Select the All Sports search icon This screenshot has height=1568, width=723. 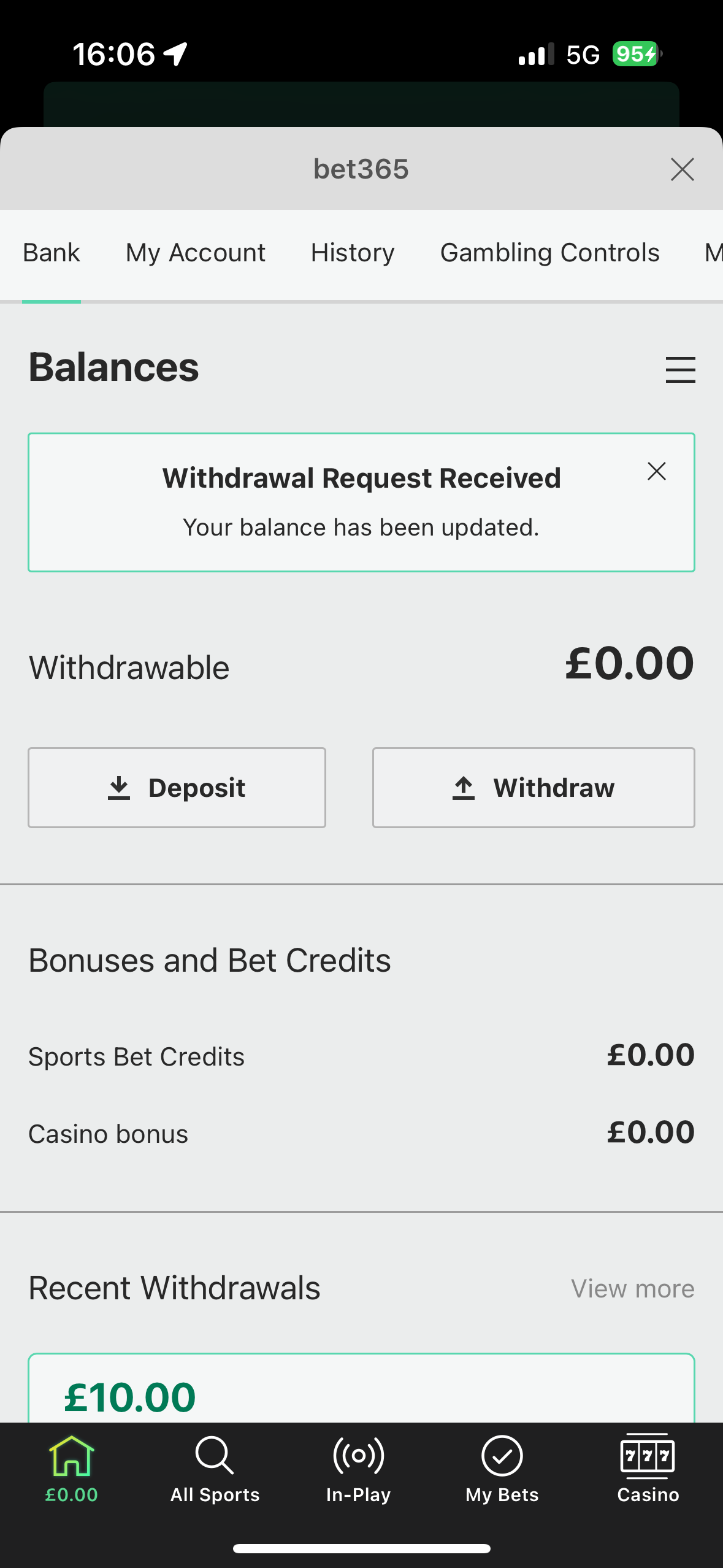tap(214, 1456)
